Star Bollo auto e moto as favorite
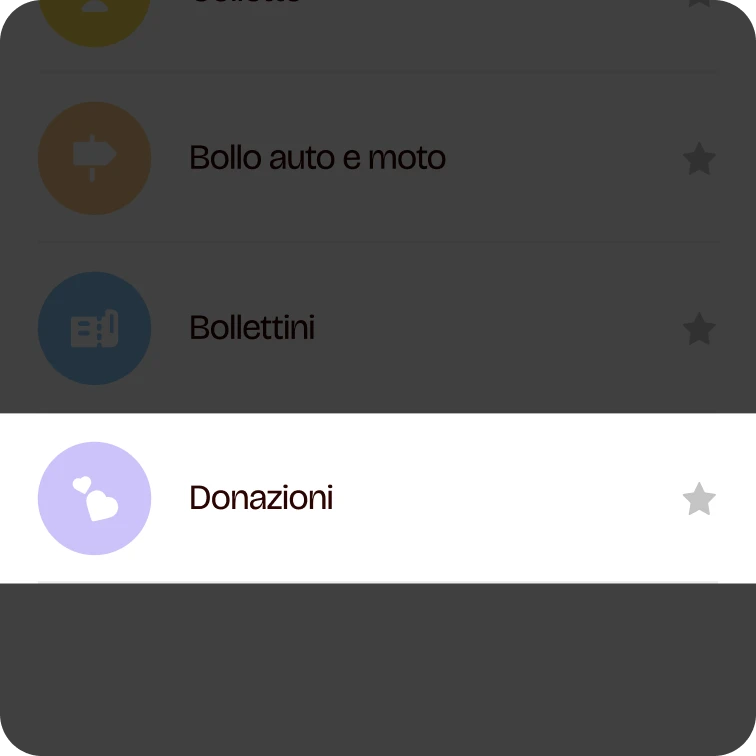This screenshot has width=756, height=756. 699,159
